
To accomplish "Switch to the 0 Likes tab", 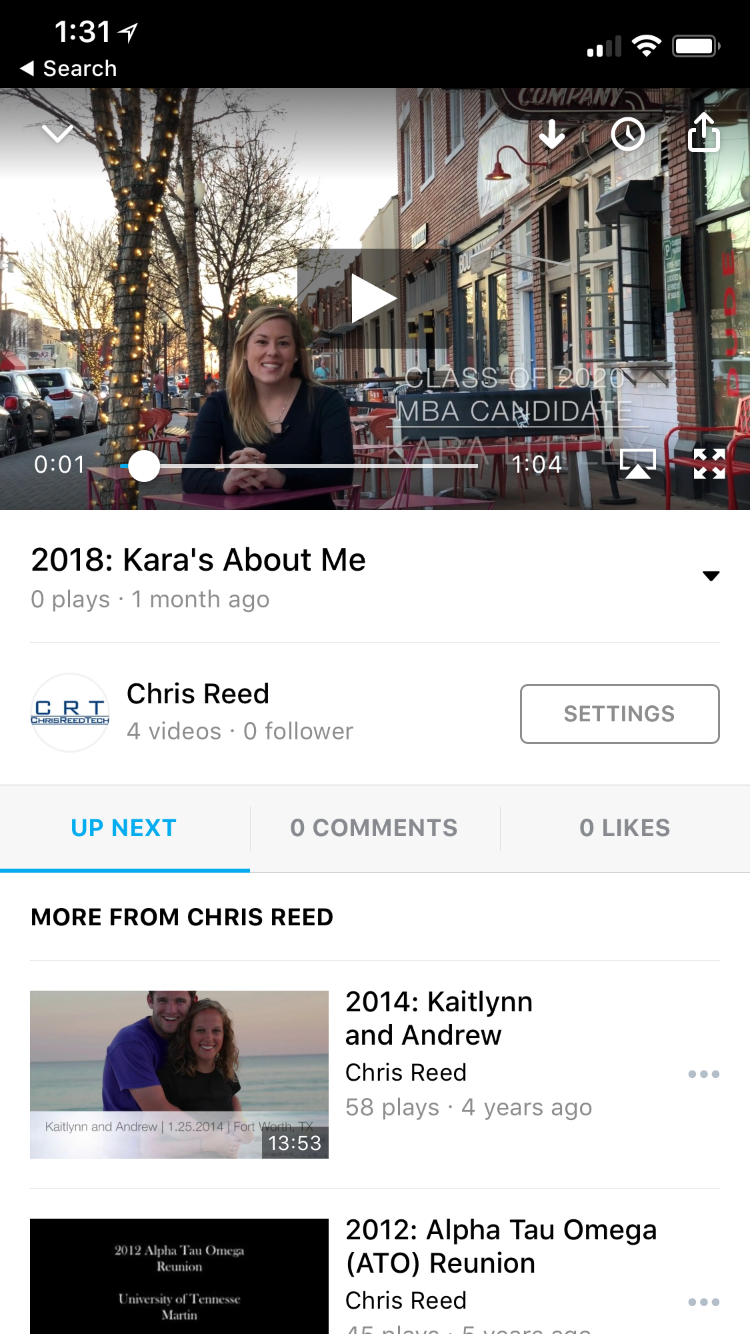I will (x=625, y=828).
